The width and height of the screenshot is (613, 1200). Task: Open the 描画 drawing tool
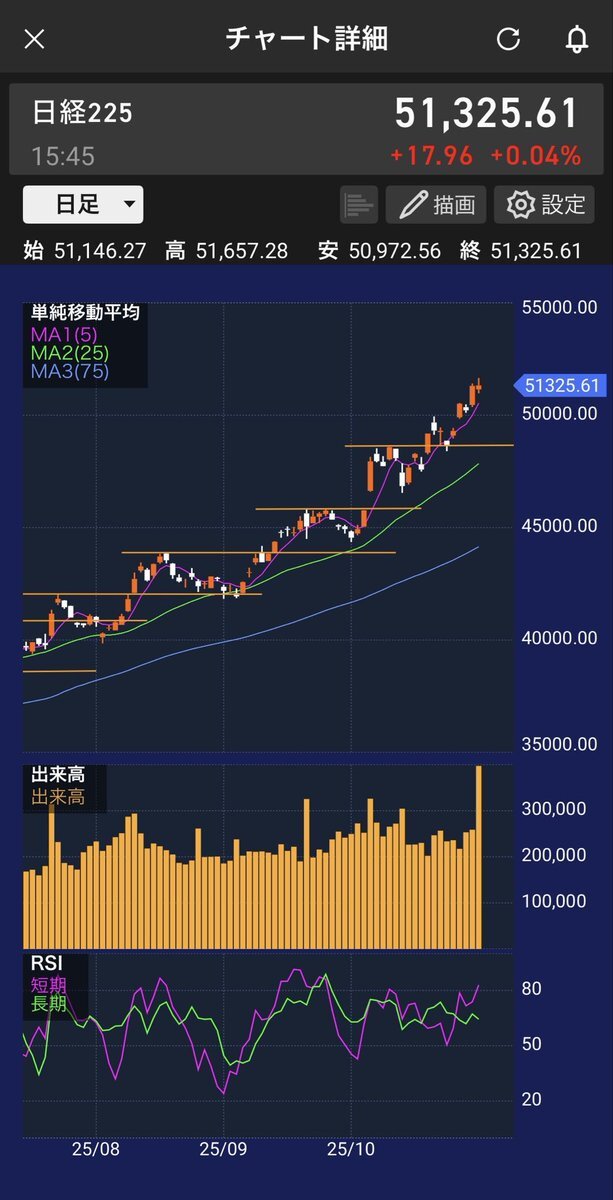point(436,205)
